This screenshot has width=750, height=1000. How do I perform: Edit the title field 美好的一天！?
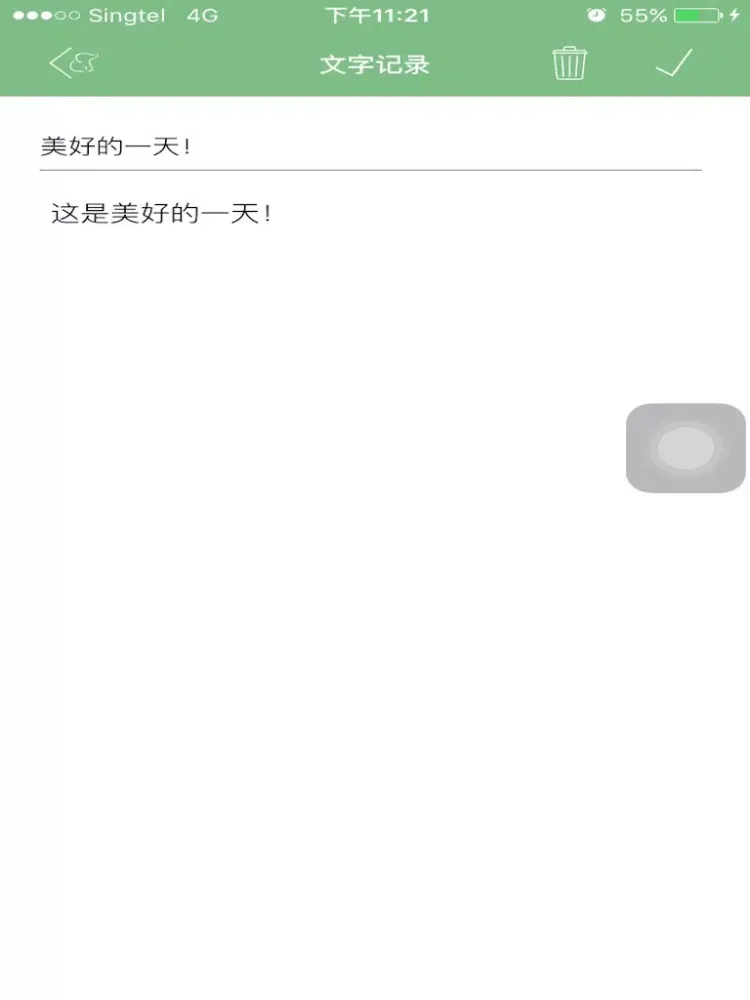(x=370, y=147)
